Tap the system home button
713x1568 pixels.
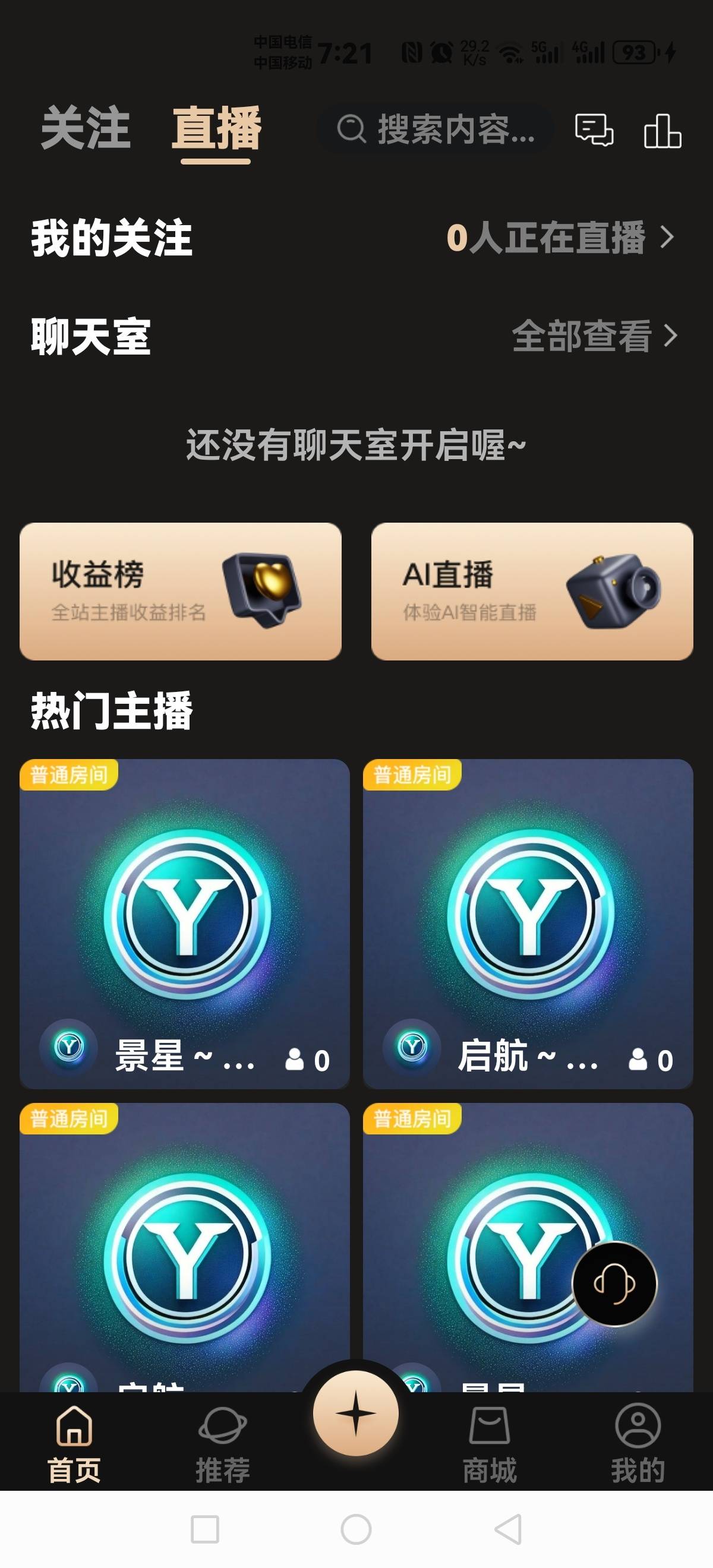coord(356,1529)
